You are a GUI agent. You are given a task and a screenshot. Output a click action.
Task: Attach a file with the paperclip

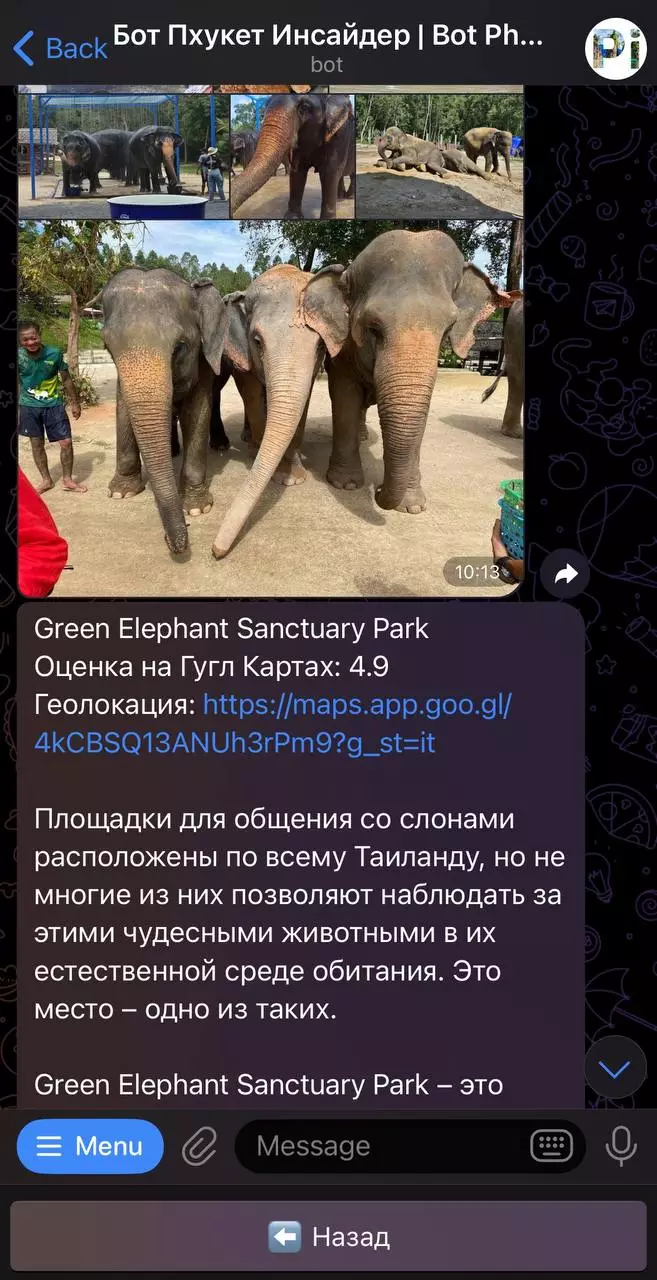coord(199,1146)
